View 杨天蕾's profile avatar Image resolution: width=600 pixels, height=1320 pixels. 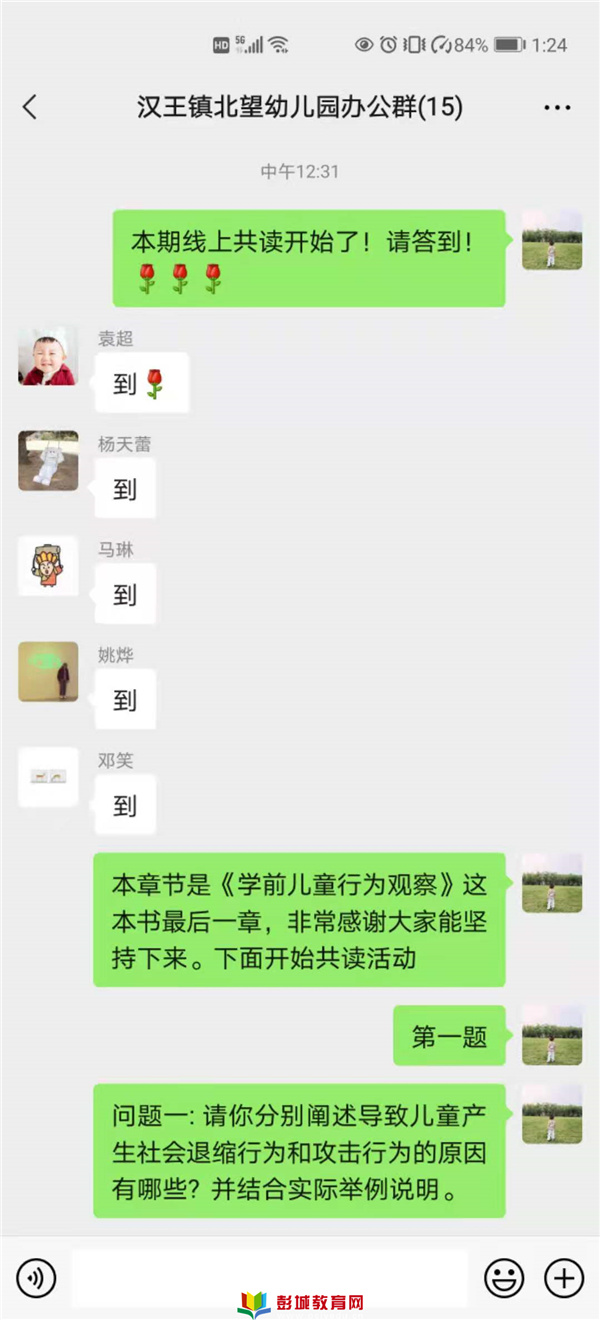[48, 461]
